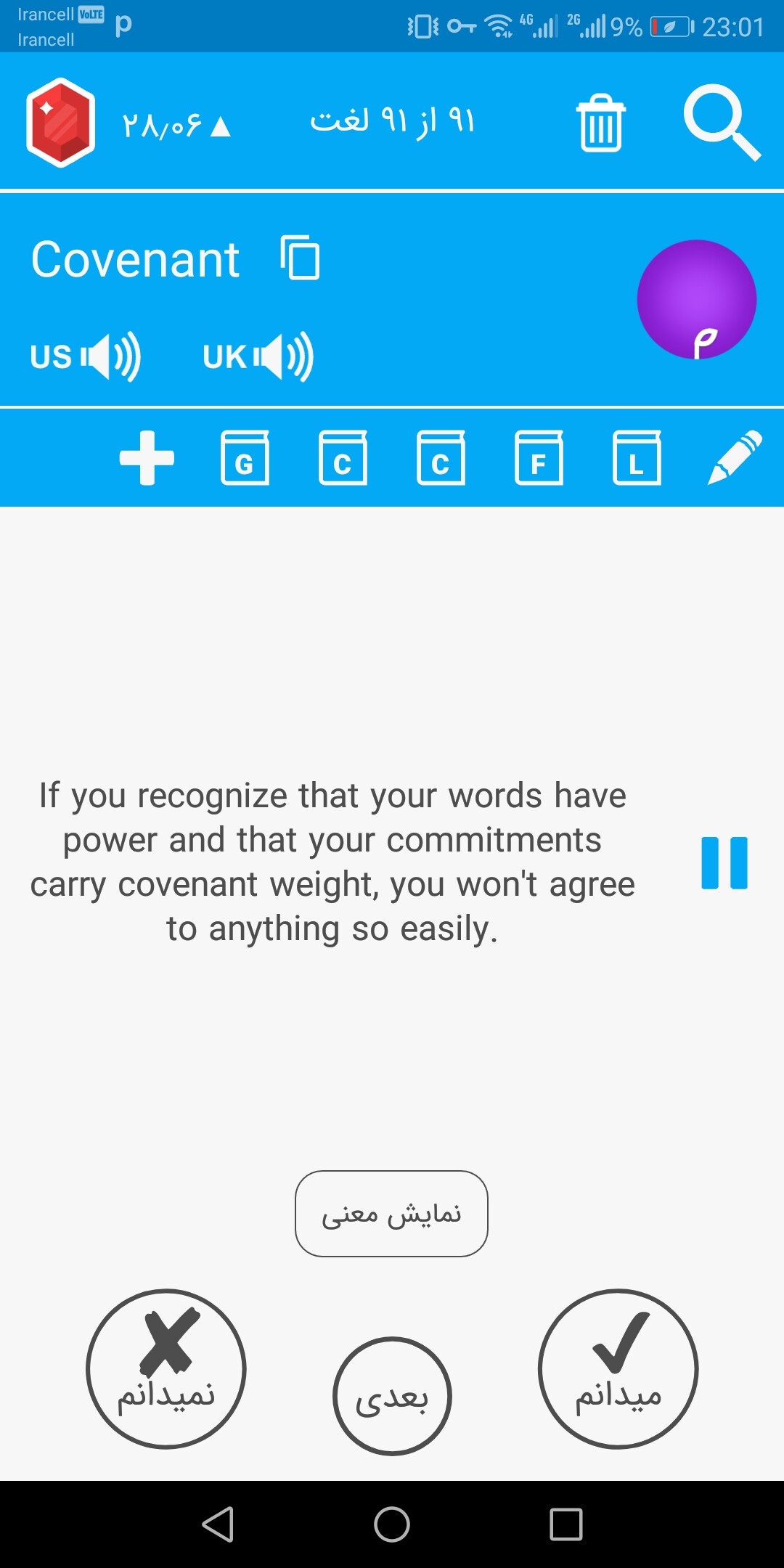Open the search magnifier icon
Screen dimensions: 784x1568
[x=722, y=122]
